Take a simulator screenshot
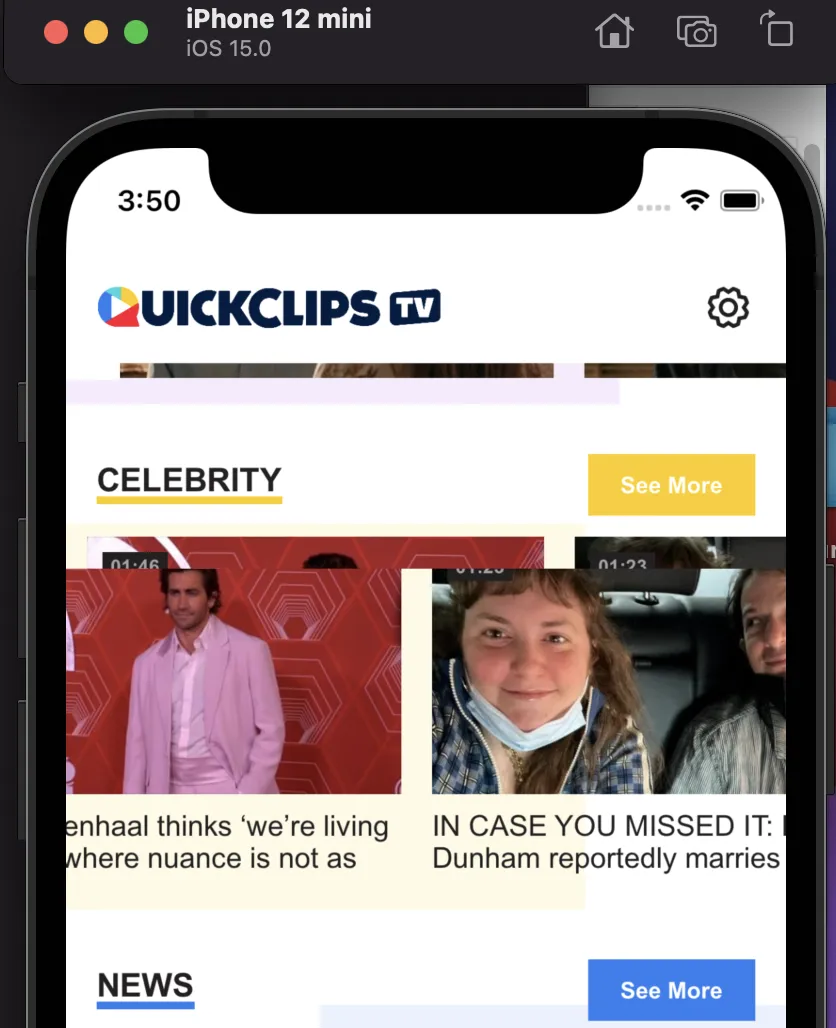Viewport: 836px width, 1028px height. click(x=697, y=32)
